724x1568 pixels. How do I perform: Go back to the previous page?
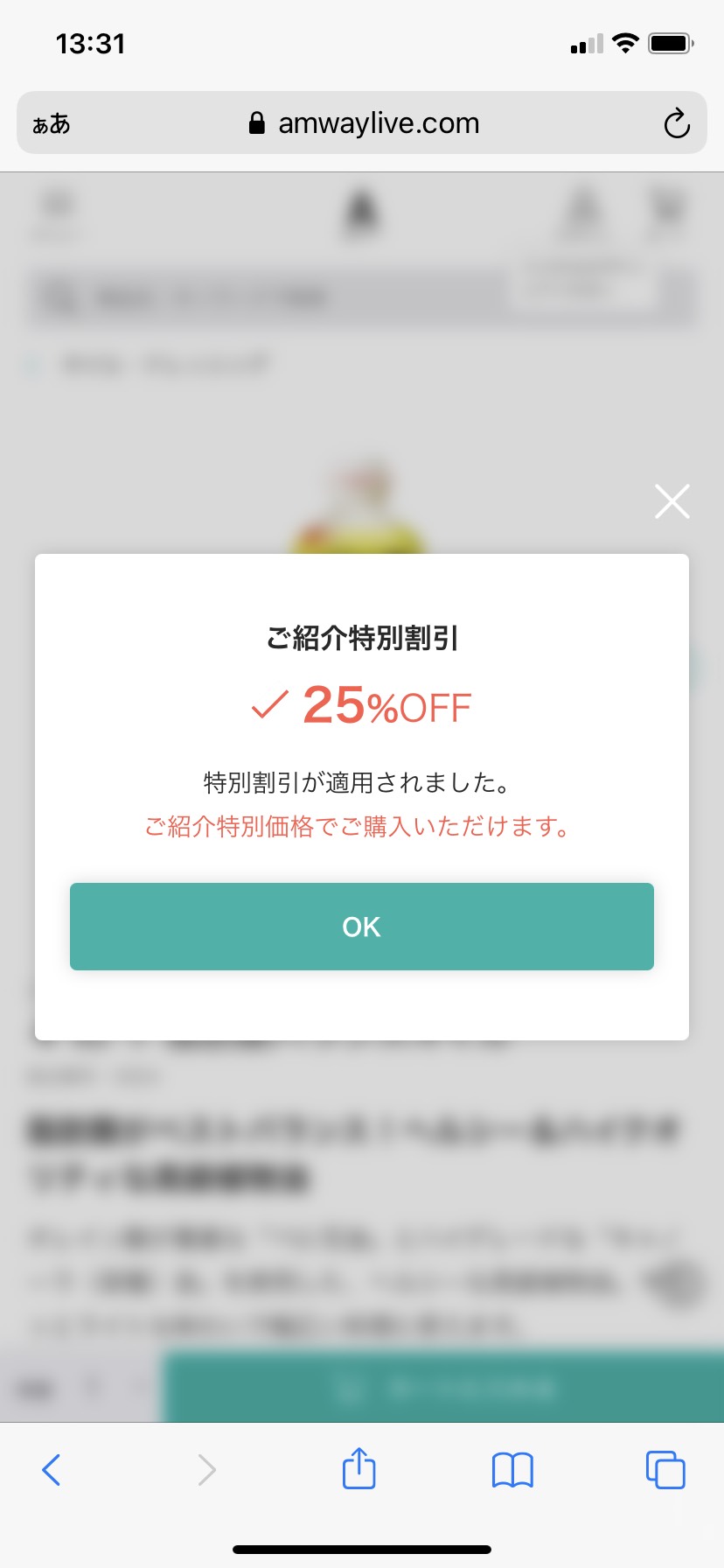click(52, 1470)
